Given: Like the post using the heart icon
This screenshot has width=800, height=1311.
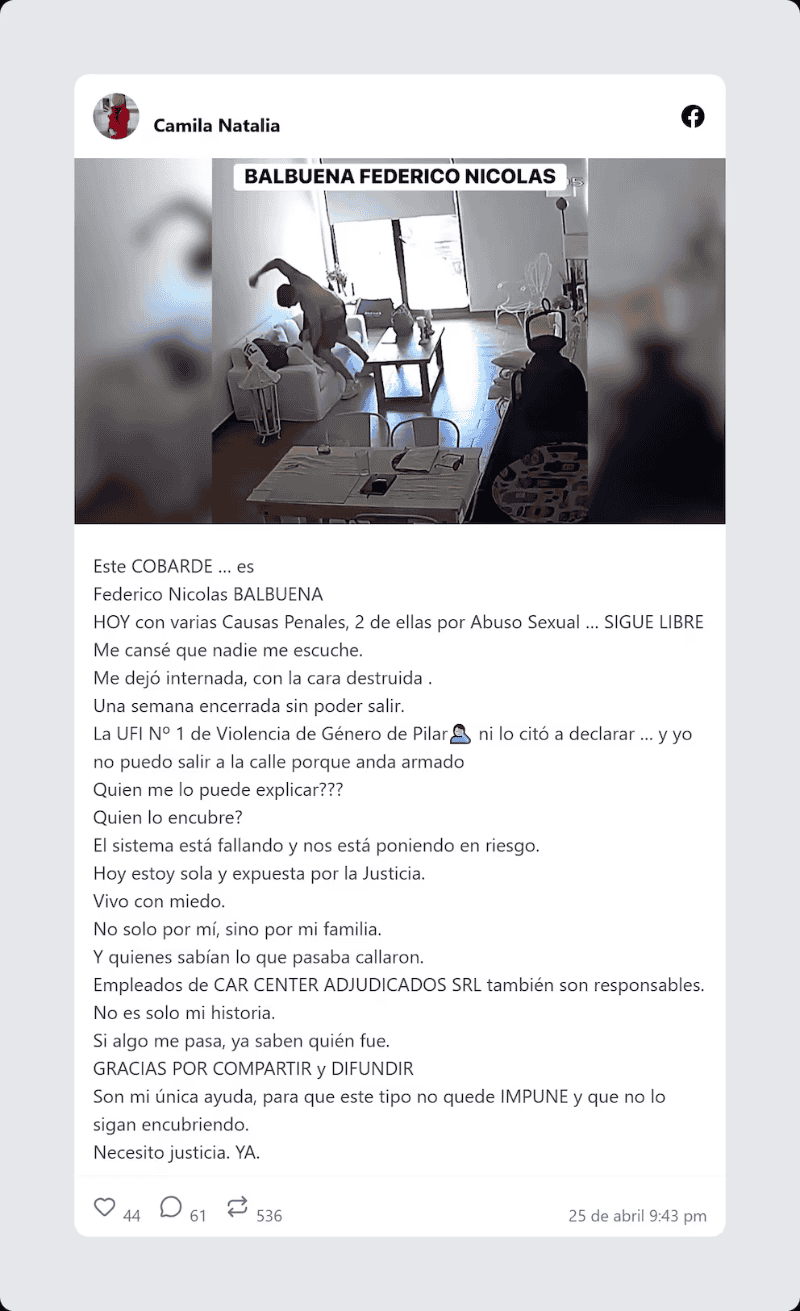Looking at the screenshot, I should pos(104,1207).
